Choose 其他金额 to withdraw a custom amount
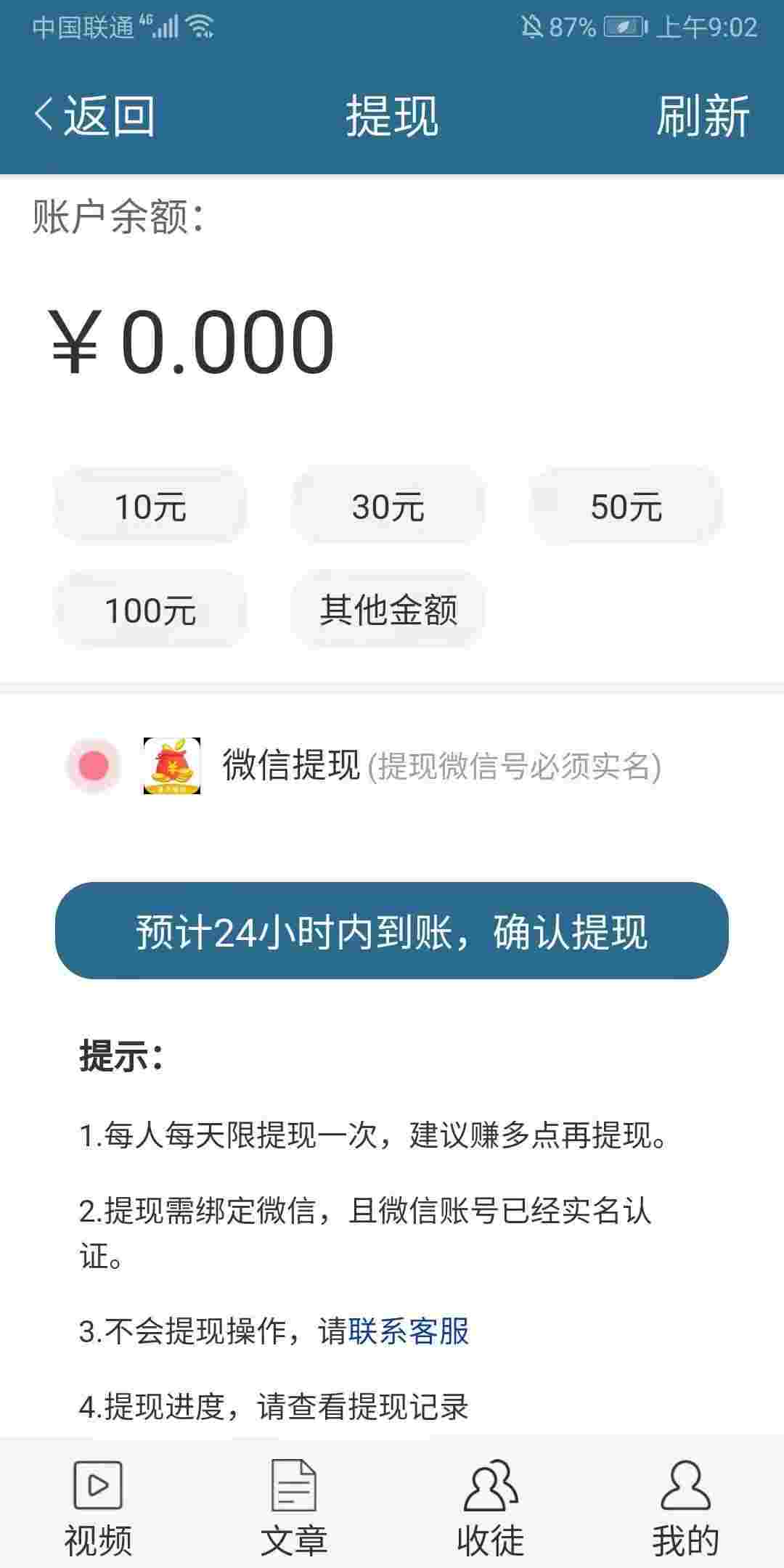This screenshot has width=784, height=1568. coord(388,610)
